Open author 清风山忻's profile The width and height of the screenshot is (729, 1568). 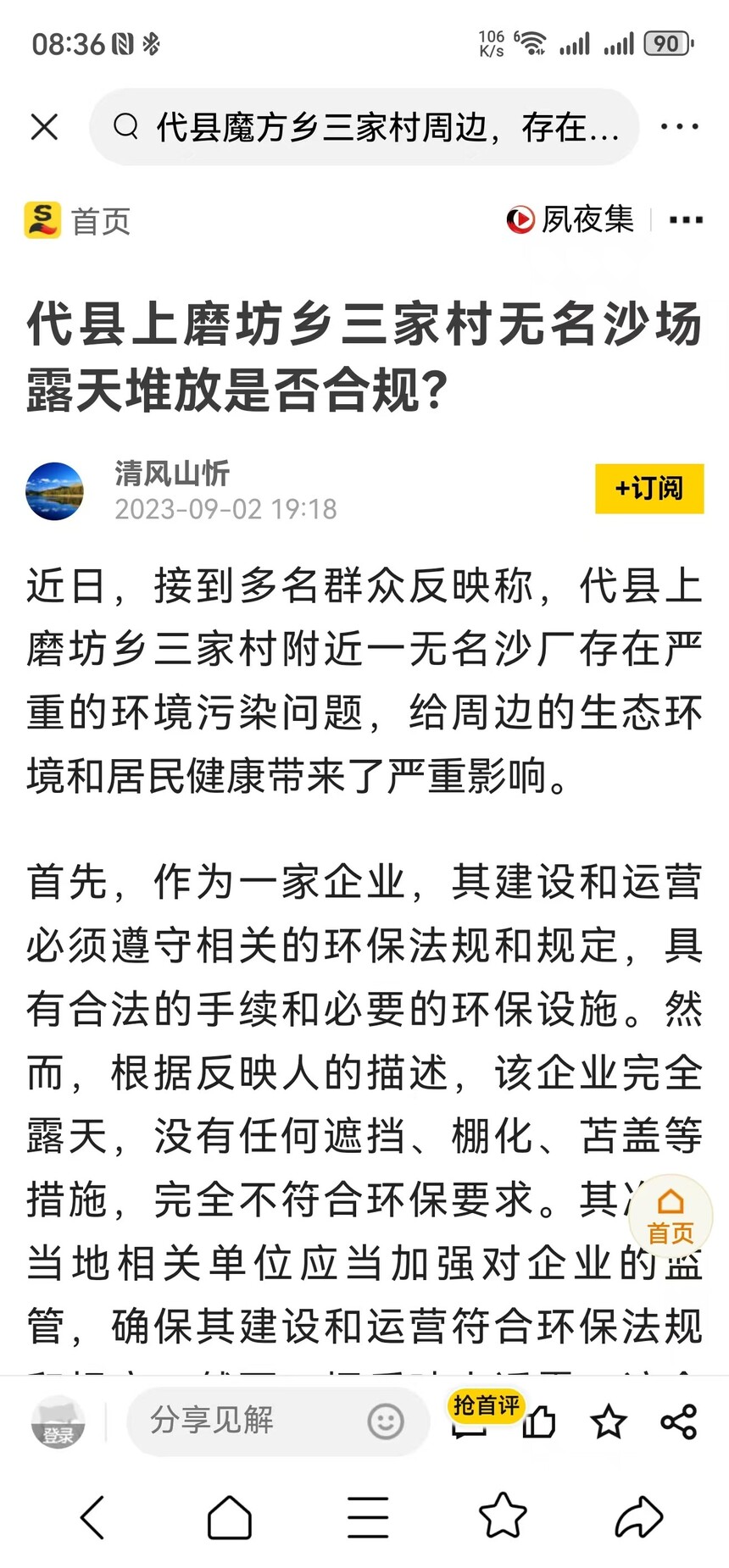coord(172,474)
